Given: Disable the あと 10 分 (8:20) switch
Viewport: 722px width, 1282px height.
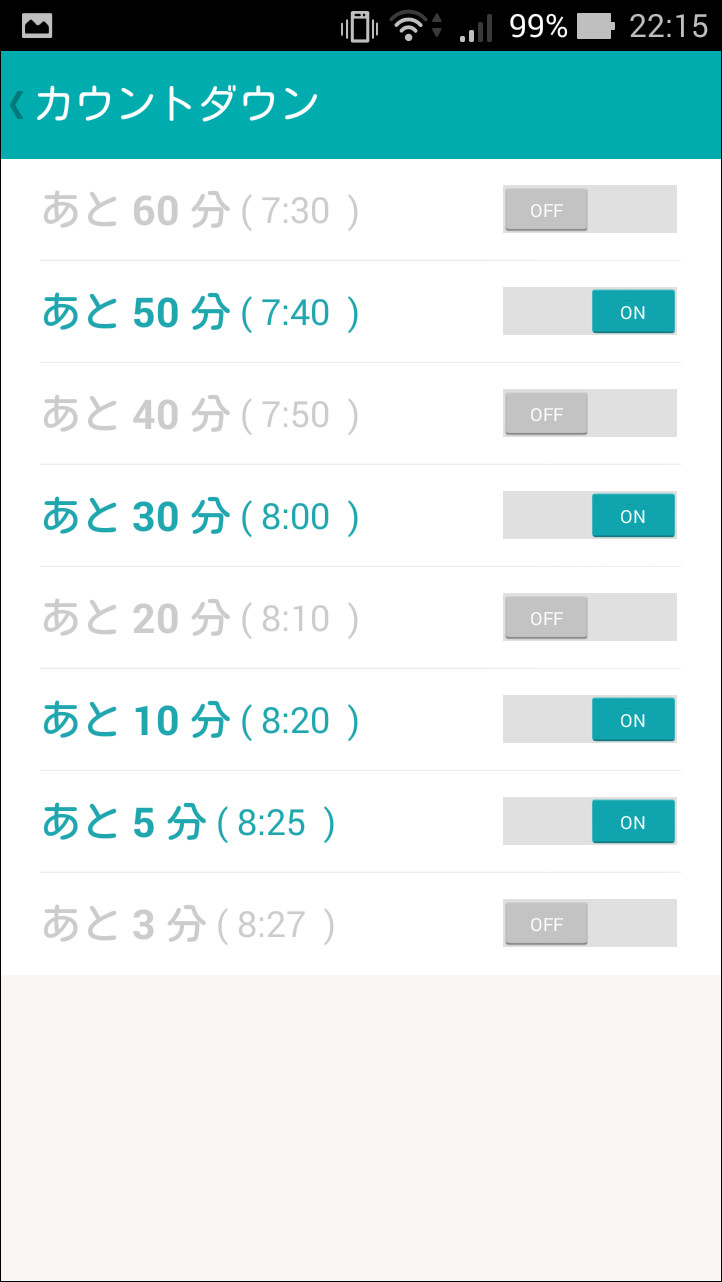Looking at the screenshot, I should [x=589, y=719].
